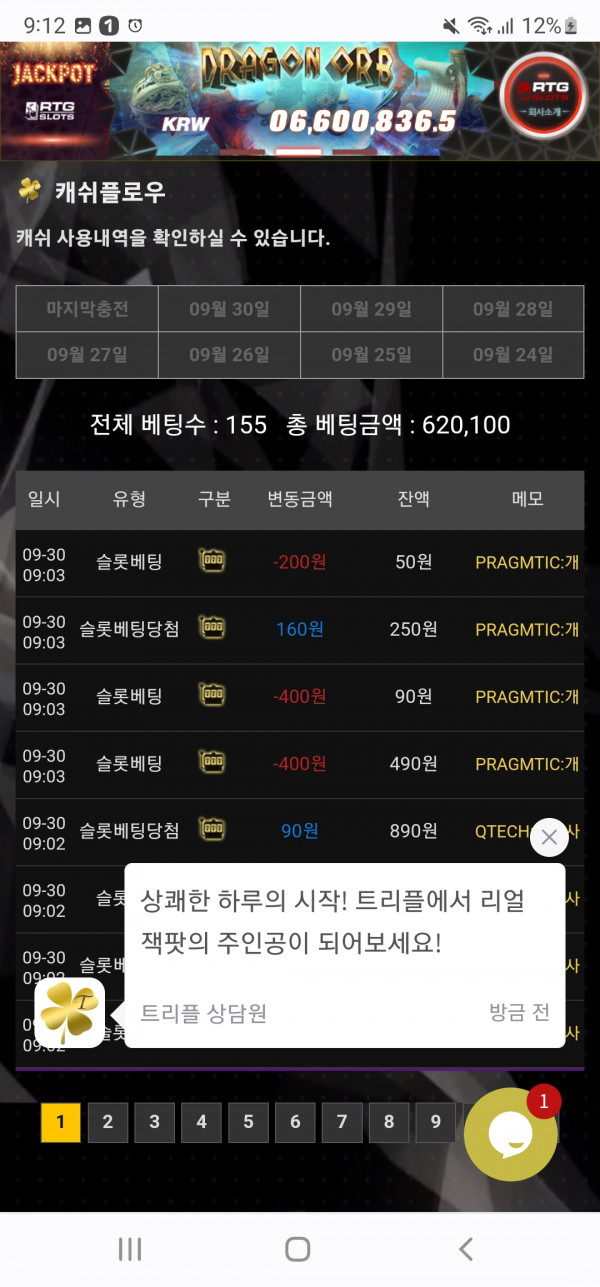Go to page 9
The image size is (600, 1287).
coord(435,1122)
